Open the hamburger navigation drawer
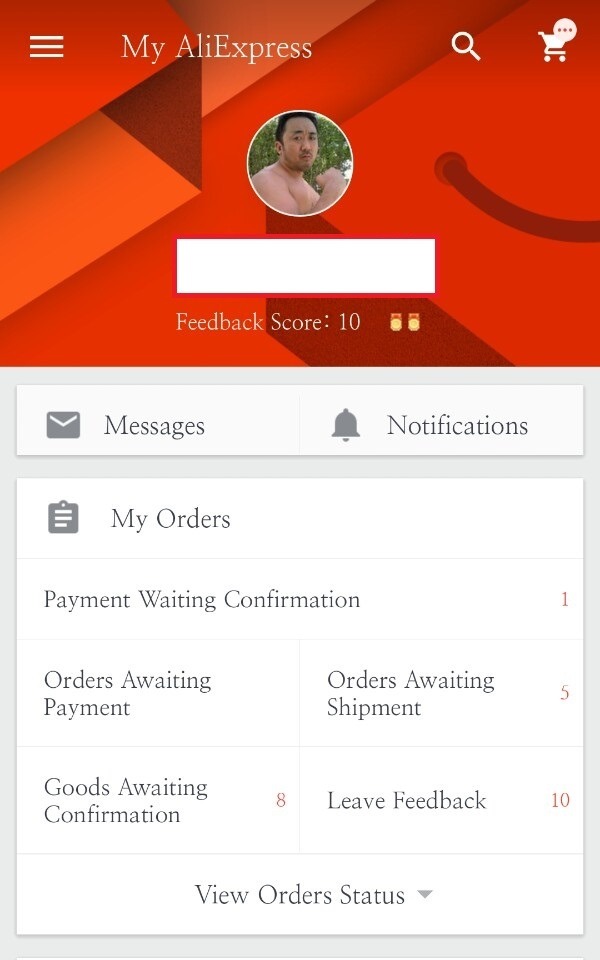Viewport: 600px width, 960px height. [47, 47]
